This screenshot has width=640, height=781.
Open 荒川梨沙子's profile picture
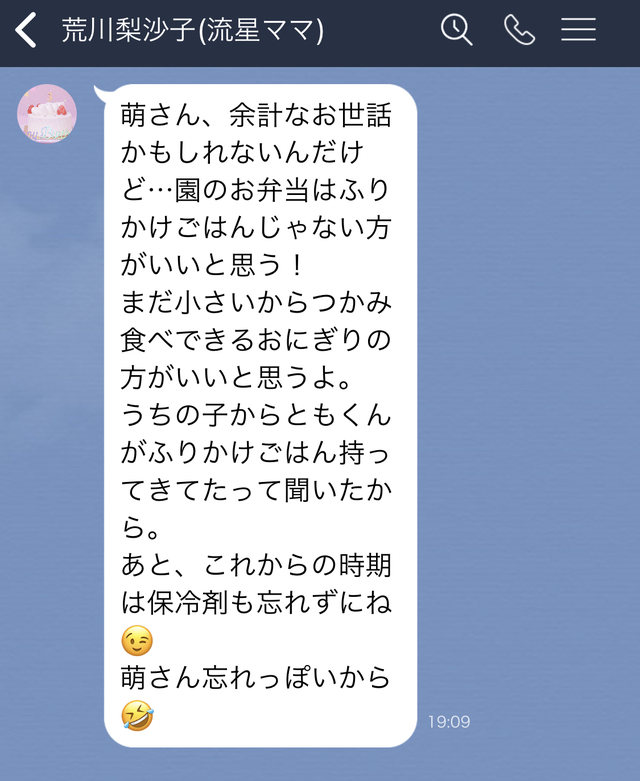pyautogui.click(x=47, y=114)
